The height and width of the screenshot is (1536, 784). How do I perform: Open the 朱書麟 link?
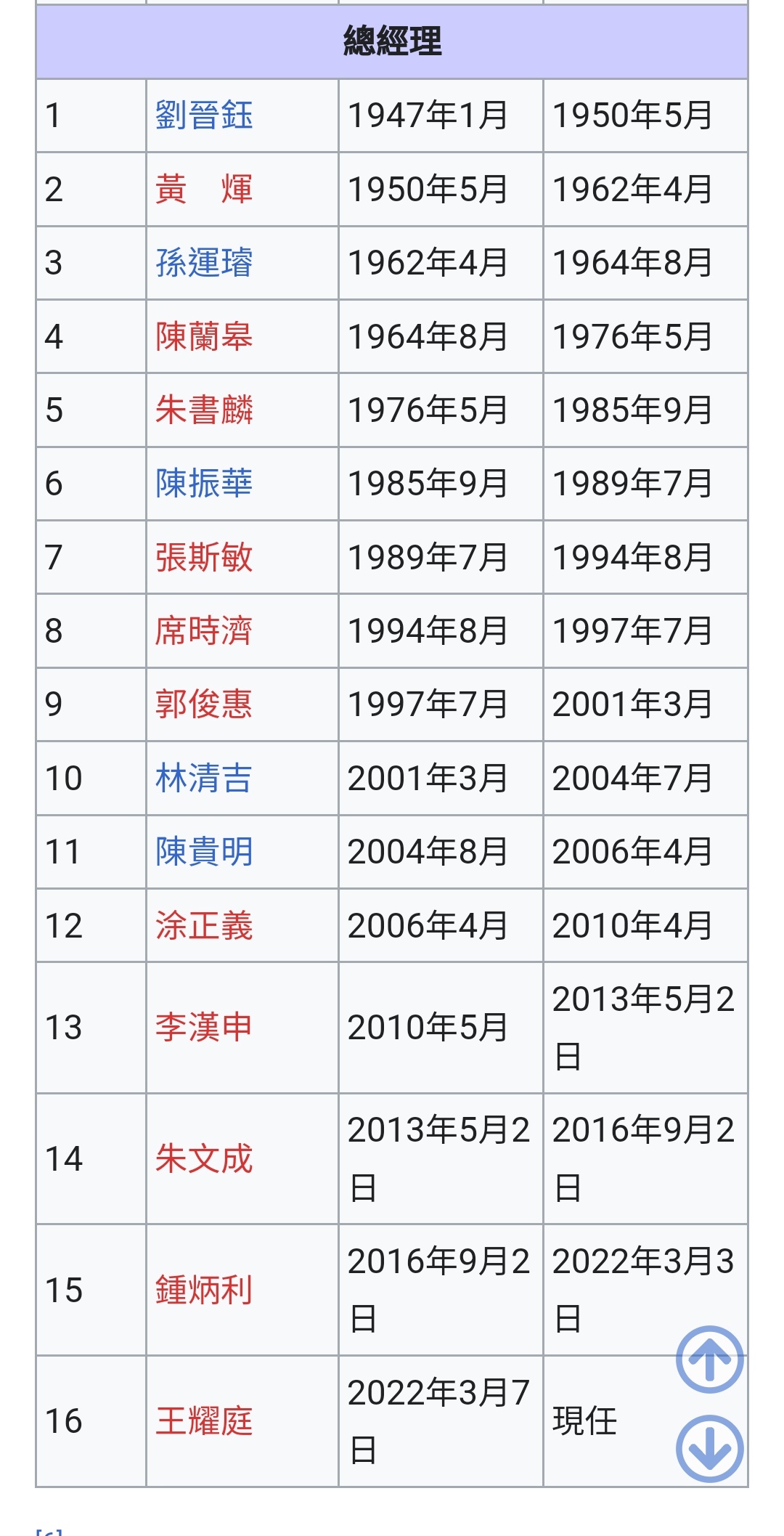[204, 410]
